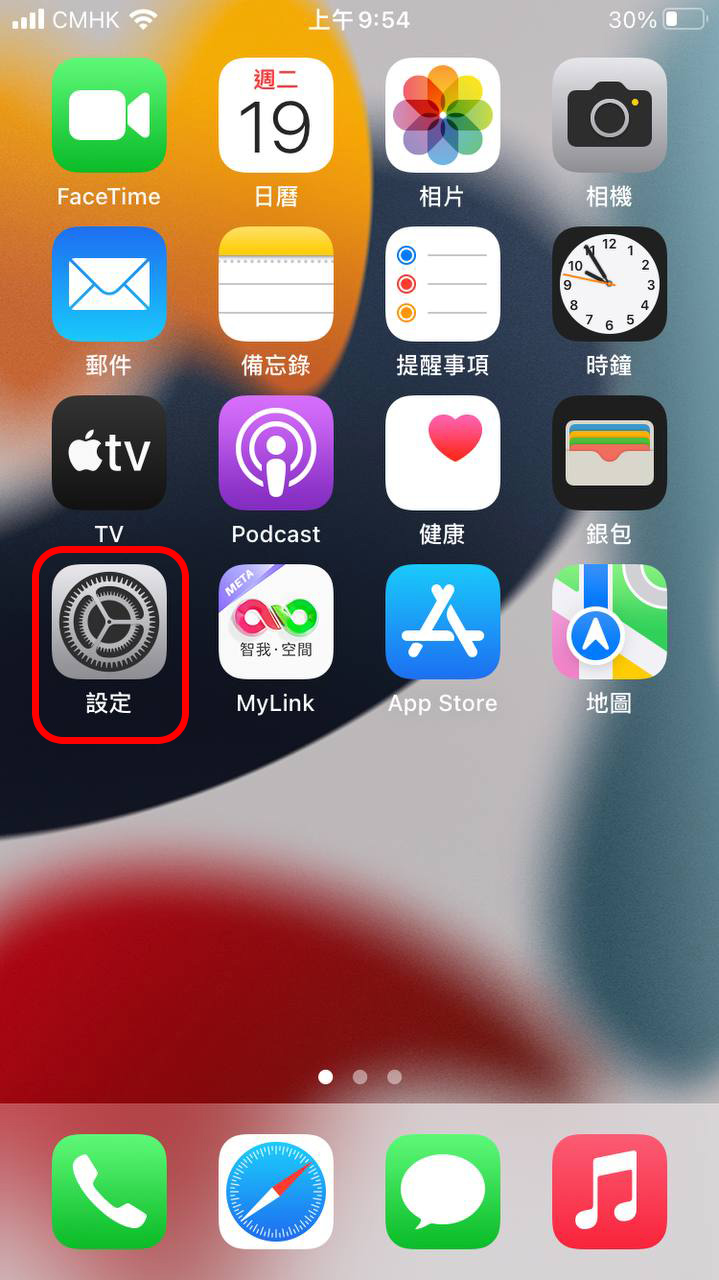Launch the Apple TV app

point(109,453)
